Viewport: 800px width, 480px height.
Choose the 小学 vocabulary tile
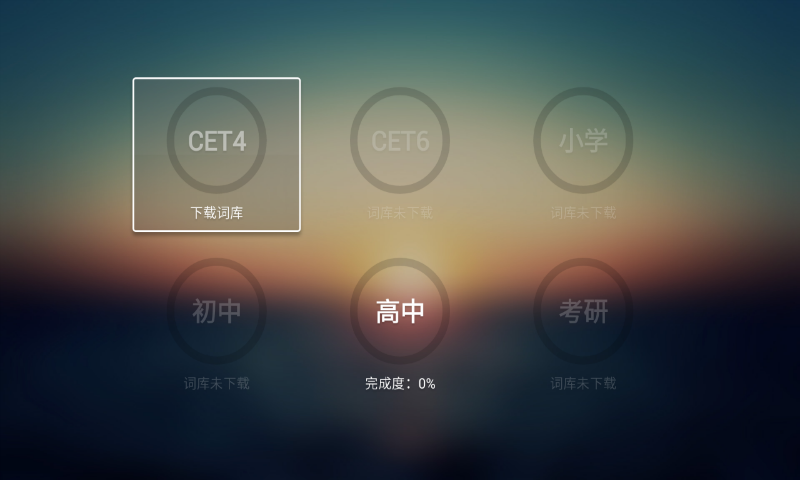pos(583,142)
